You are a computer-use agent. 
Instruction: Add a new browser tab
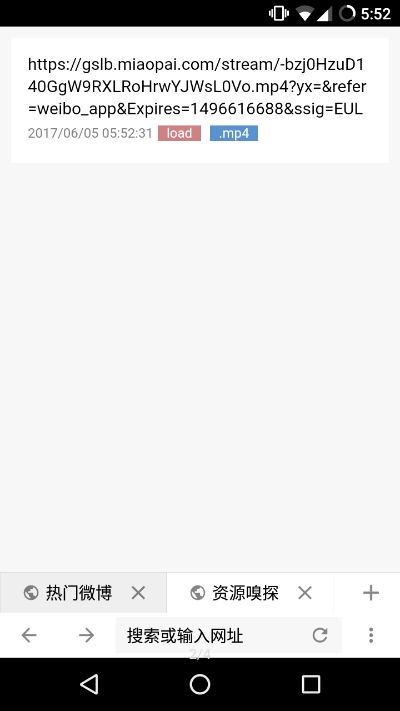(371, 593)
